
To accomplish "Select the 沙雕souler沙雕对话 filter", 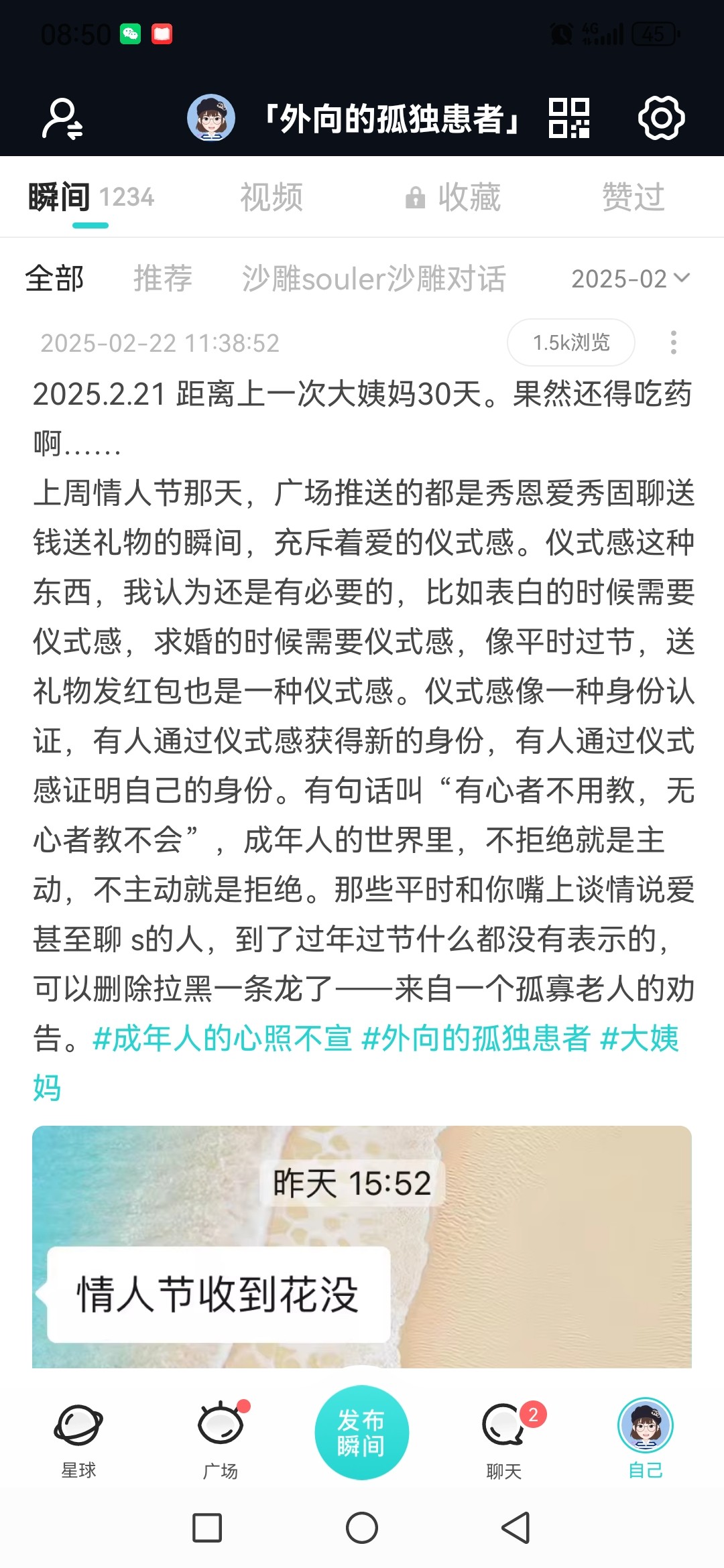I will click(374, 278).
